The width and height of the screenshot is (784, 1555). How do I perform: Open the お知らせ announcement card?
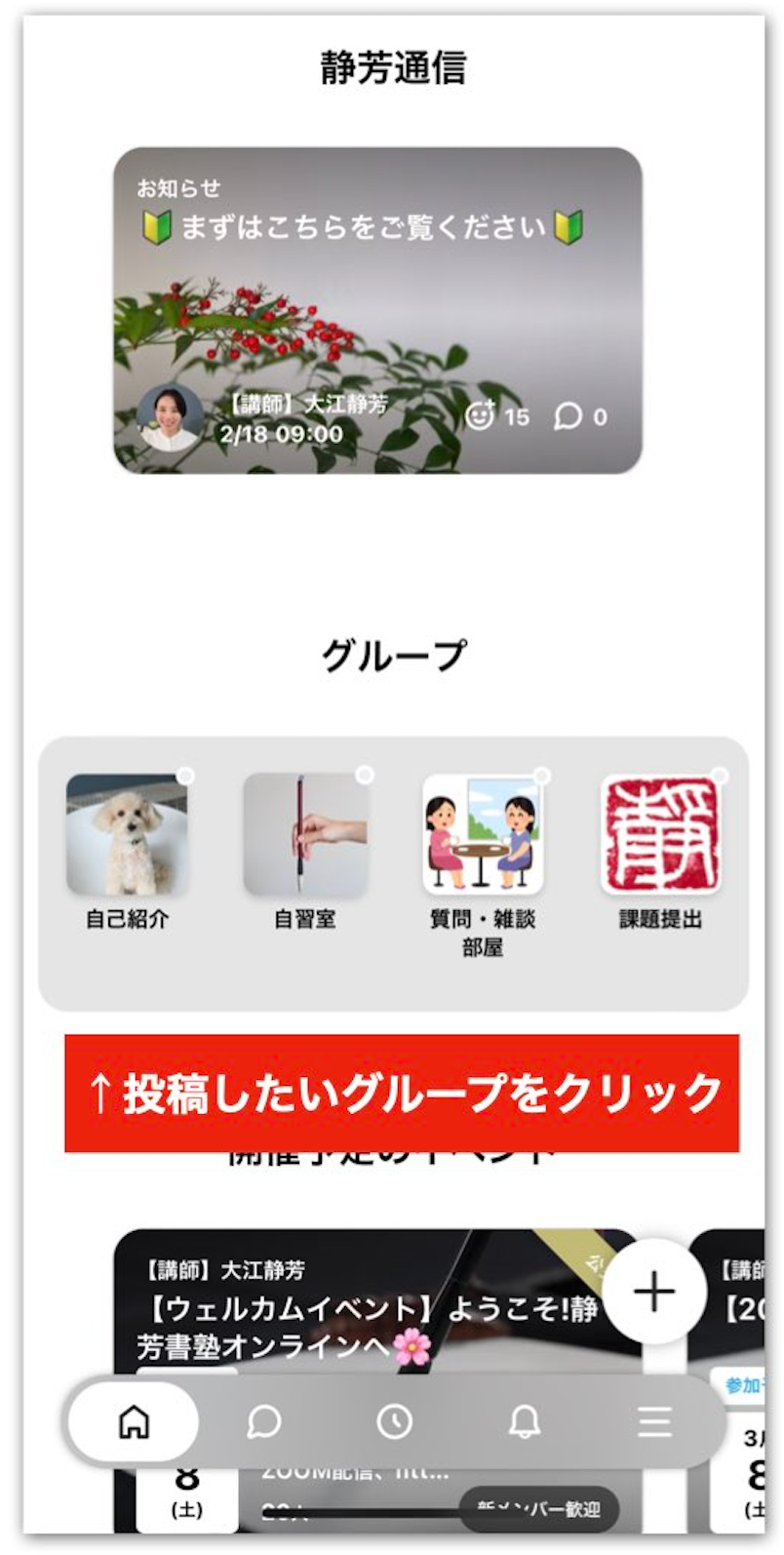(377, 310)
